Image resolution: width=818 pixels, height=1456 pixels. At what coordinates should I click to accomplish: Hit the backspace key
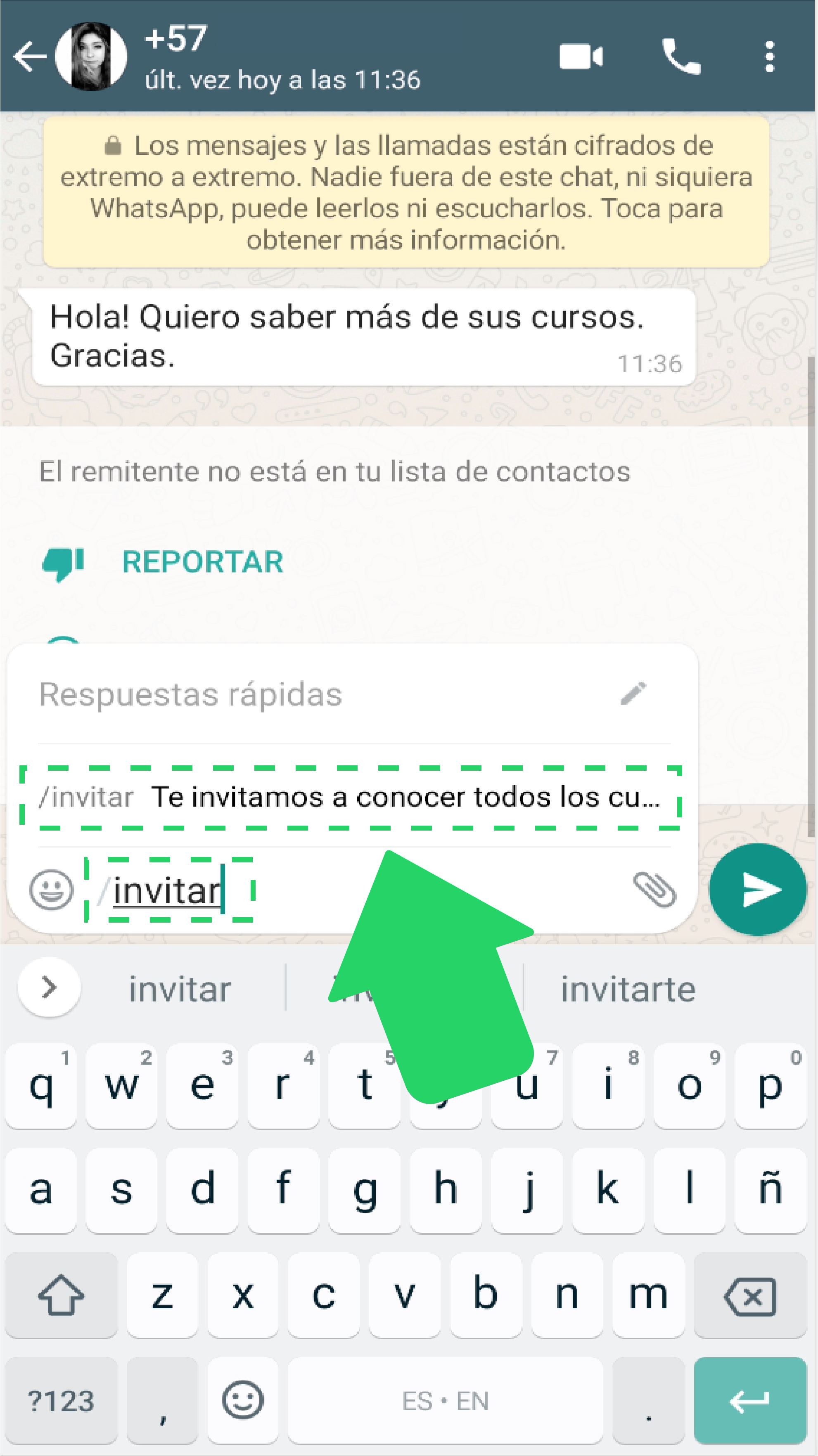[x=749, y=1296]
